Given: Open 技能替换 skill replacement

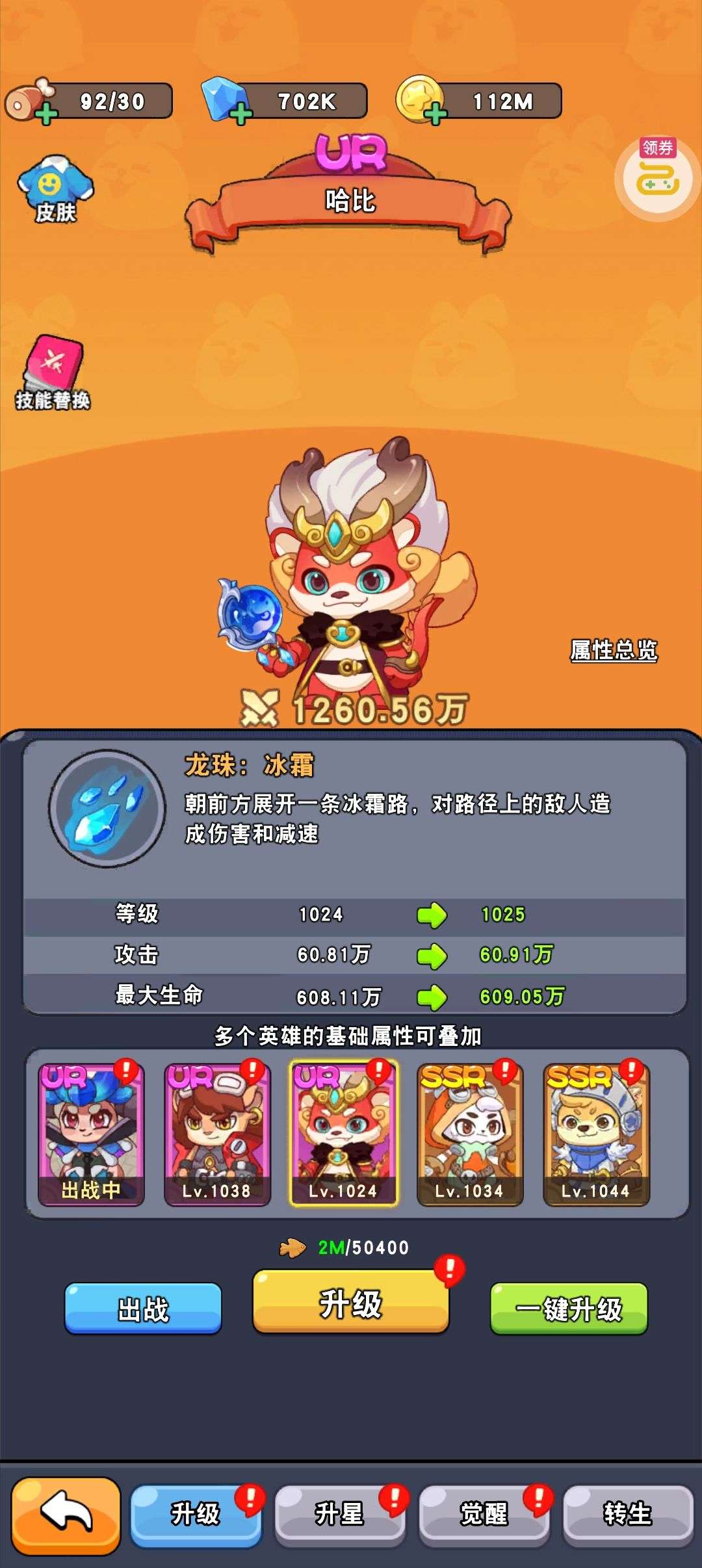Looking at the screenshot, I should click(53, 373).
